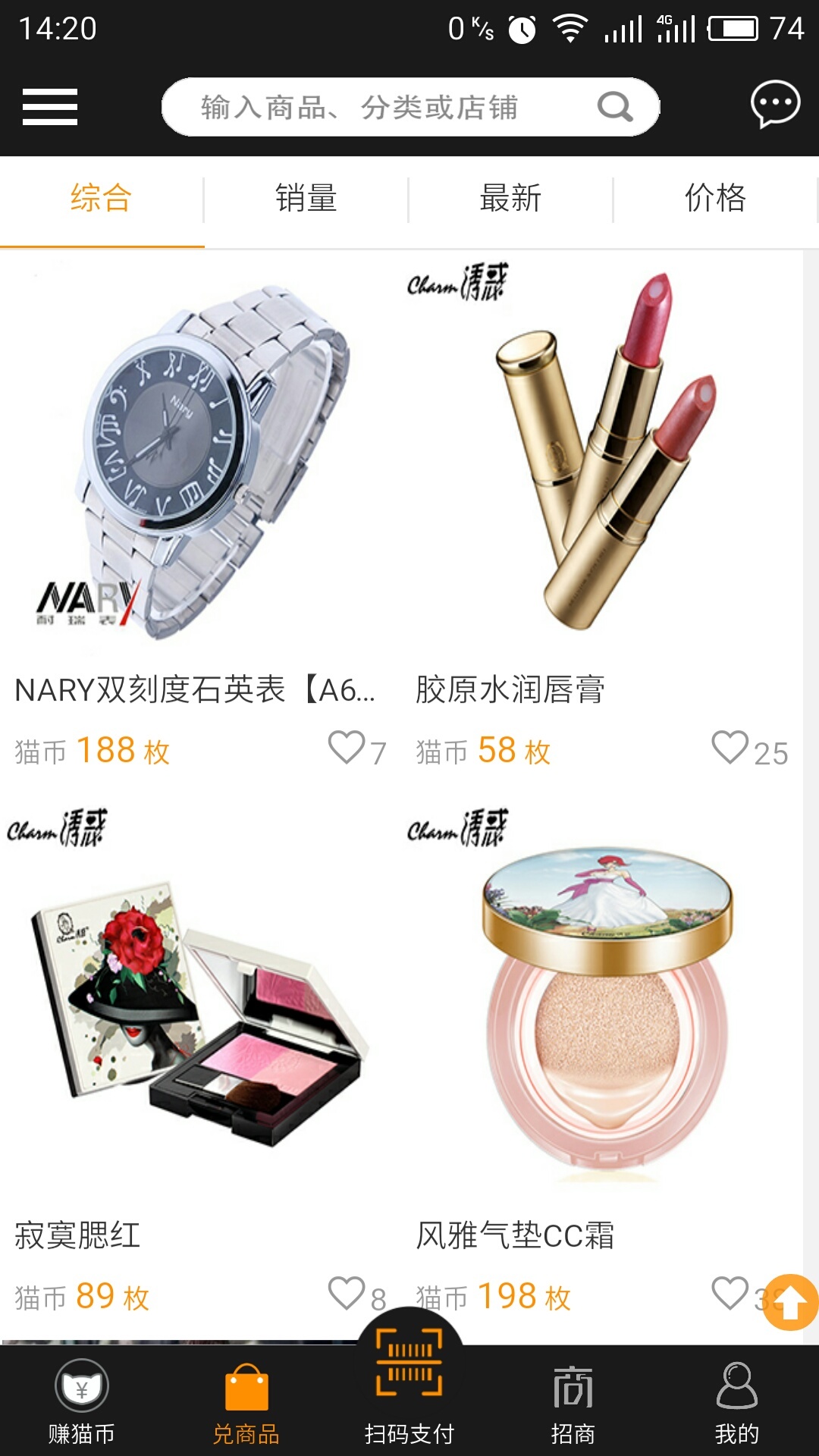Sort products by 销量
819x1456 pixels.
point(306,199)
